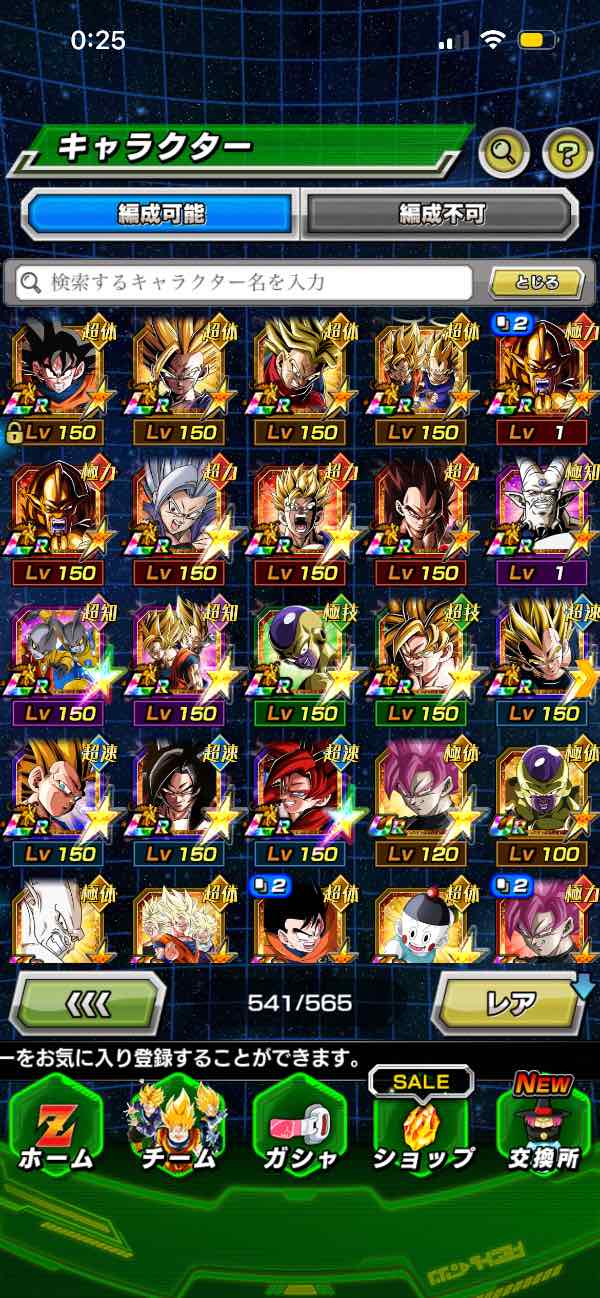Close search with the とじる button

pos(536,282)
